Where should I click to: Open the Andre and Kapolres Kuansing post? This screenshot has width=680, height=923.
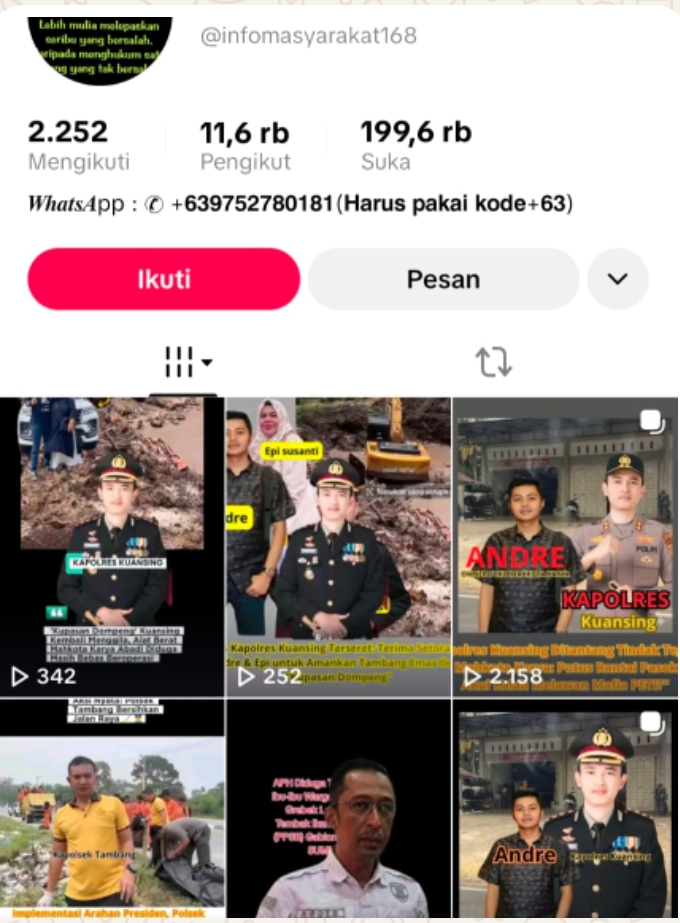pyautogui.click(x=565, y=810)
